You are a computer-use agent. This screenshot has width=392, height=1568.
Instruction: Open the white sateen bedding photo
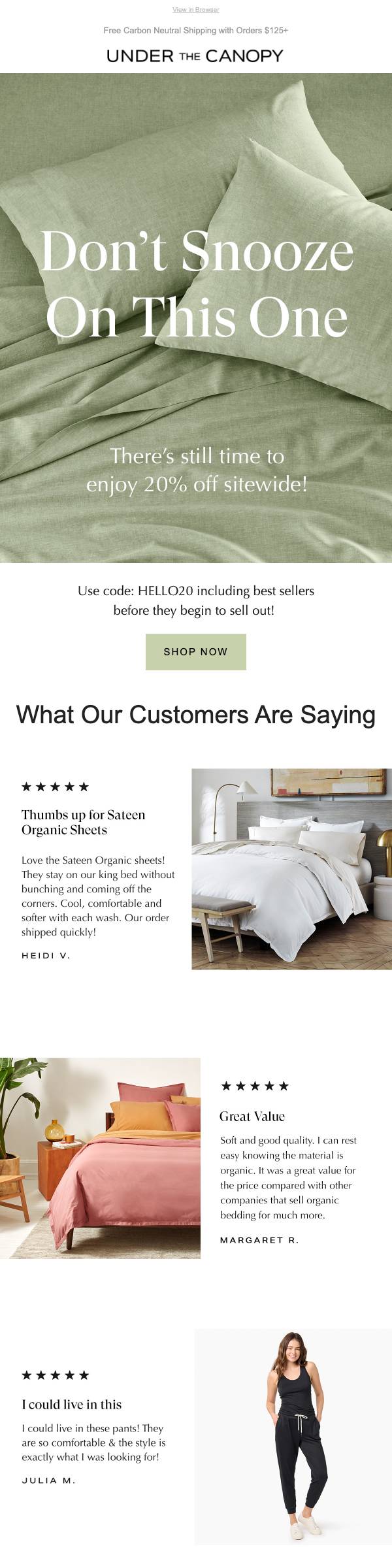pos(291,869)
